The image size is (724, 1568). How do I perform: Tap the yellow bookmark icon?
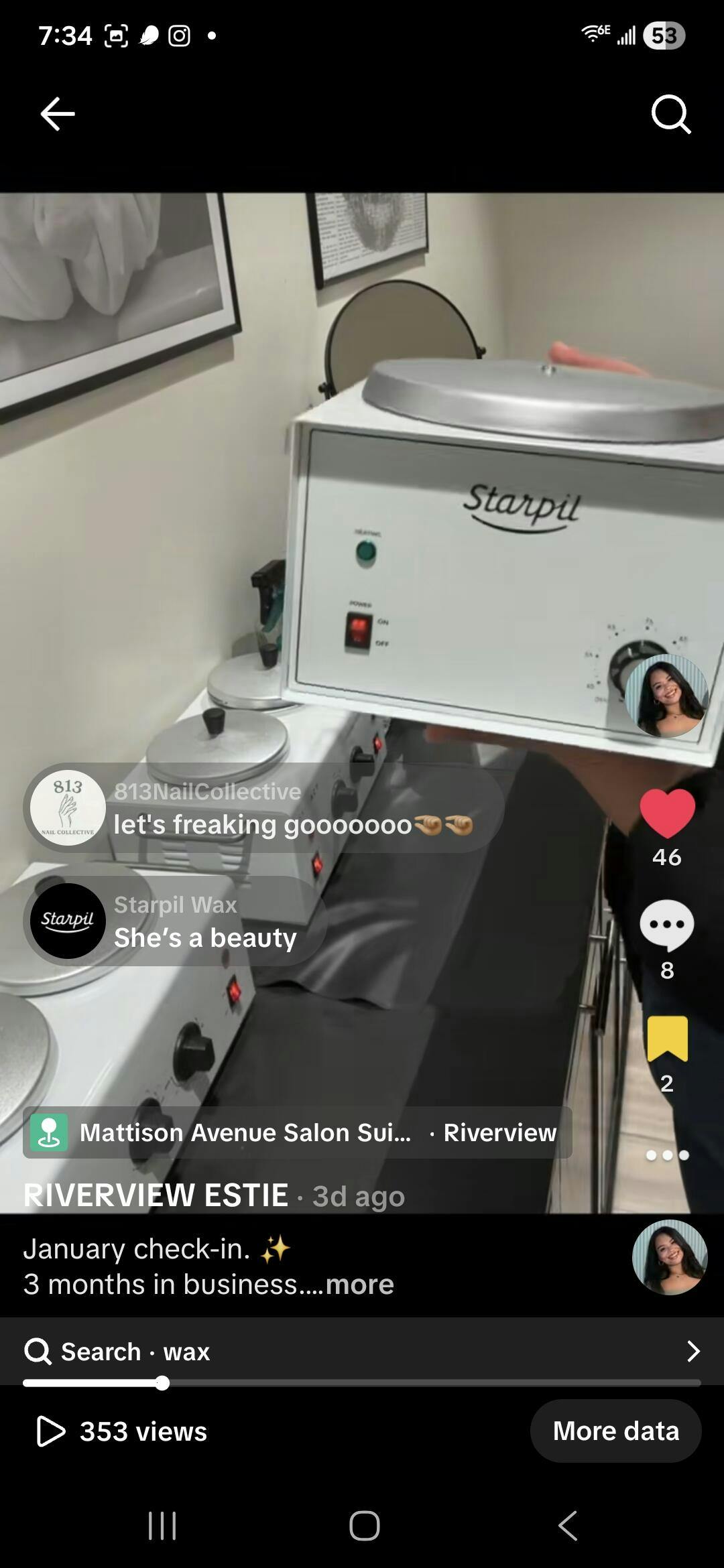[667, 1039]
